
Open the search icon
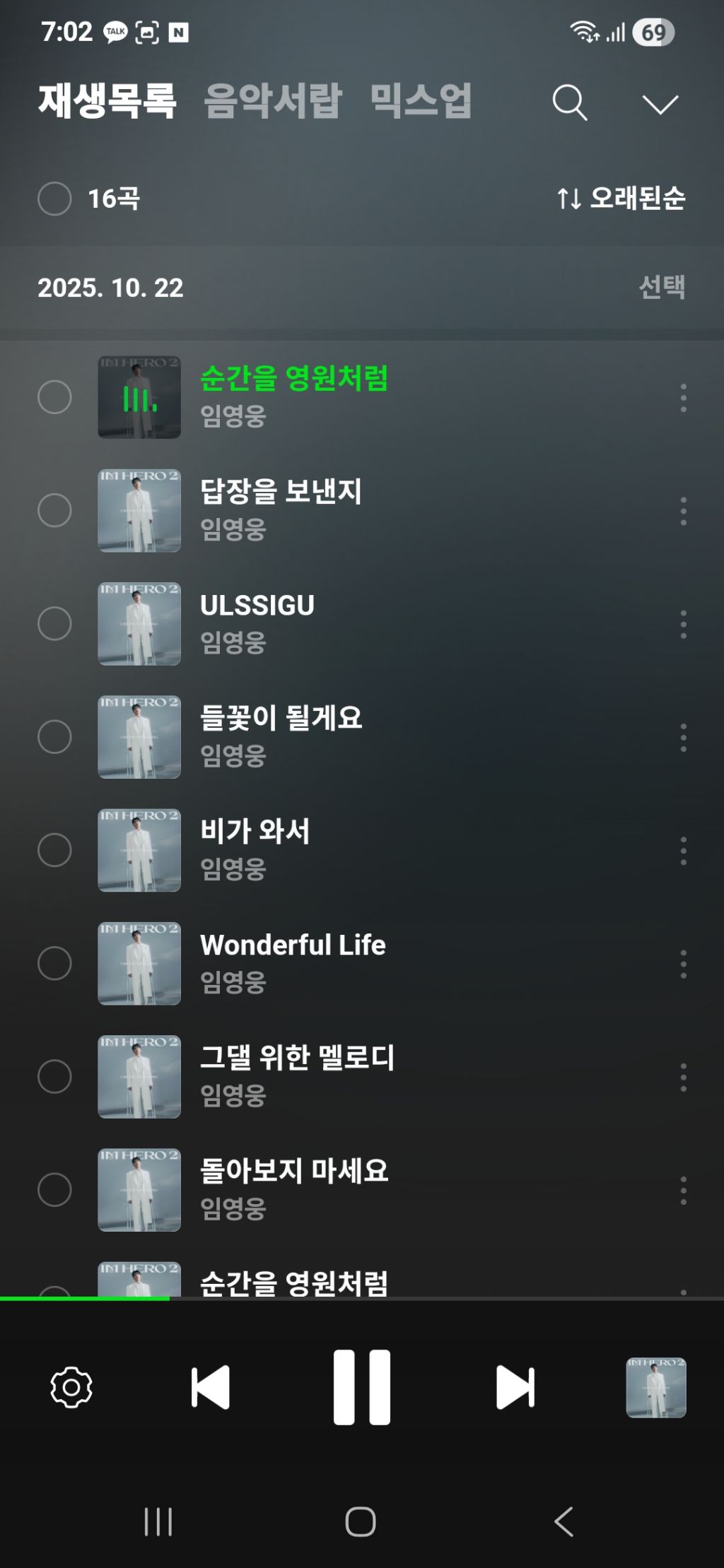pos(569,103)
